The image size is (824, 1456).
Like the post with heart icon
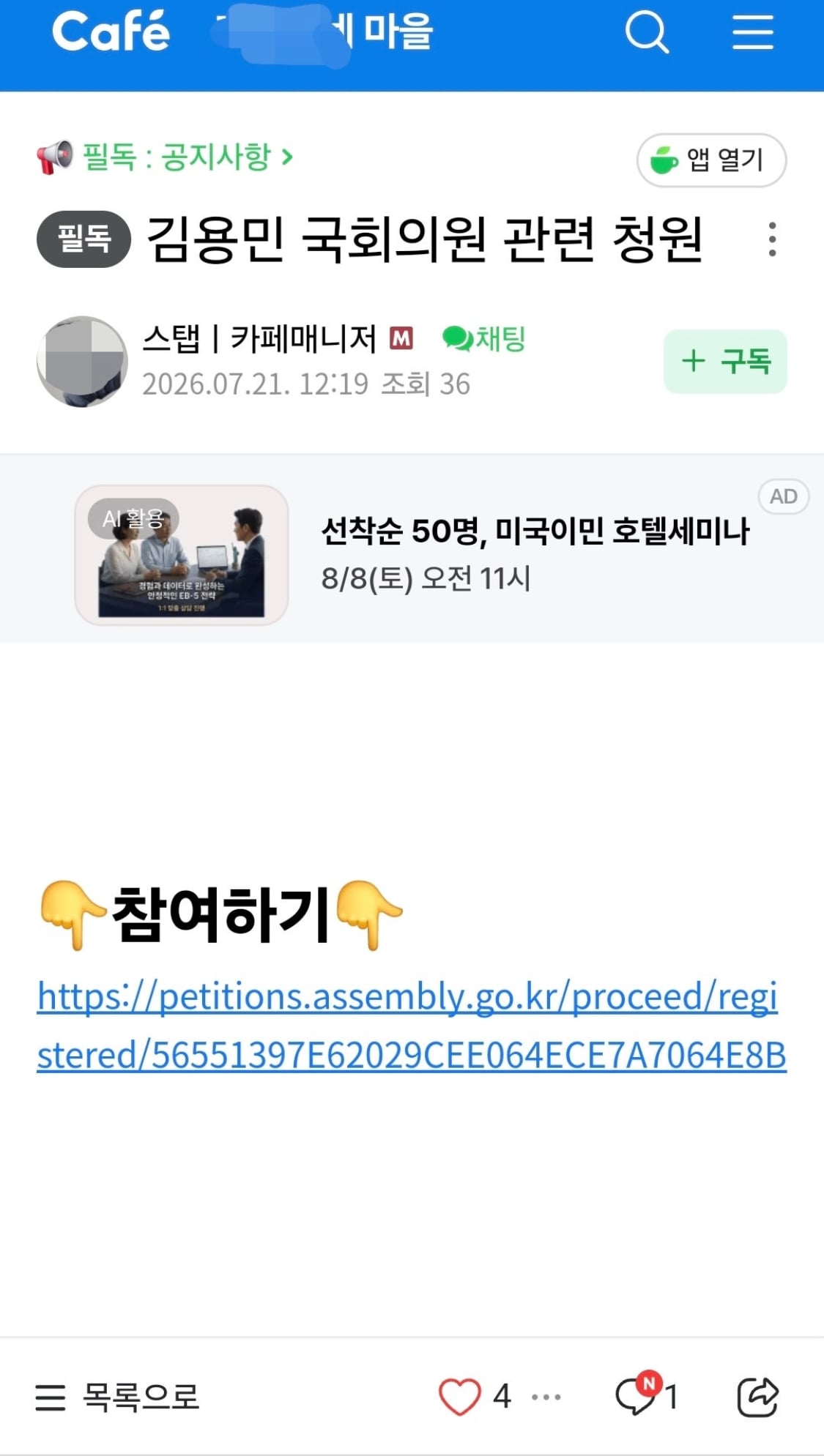coord(459,1396)
